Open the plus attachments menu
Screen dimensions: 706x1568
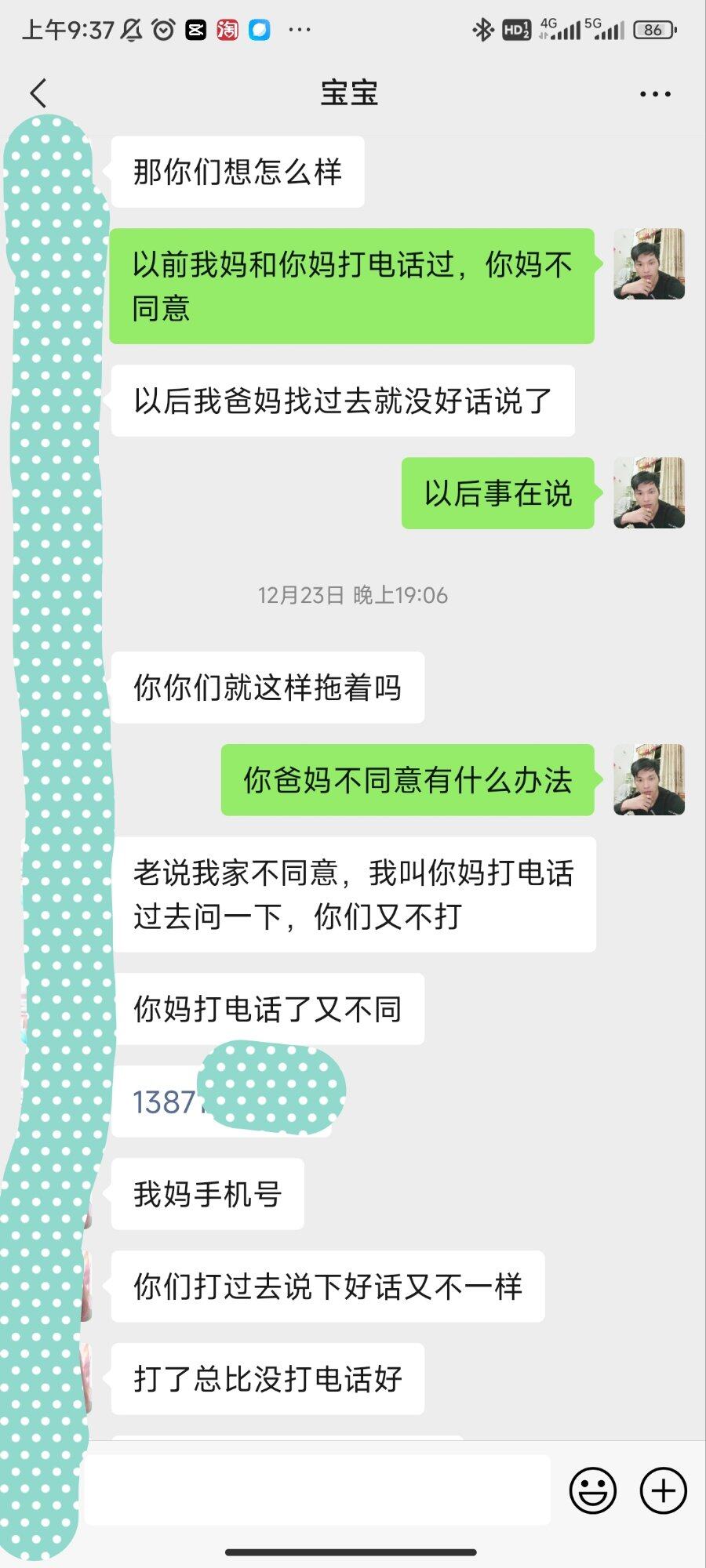[x=664, y=1490]
